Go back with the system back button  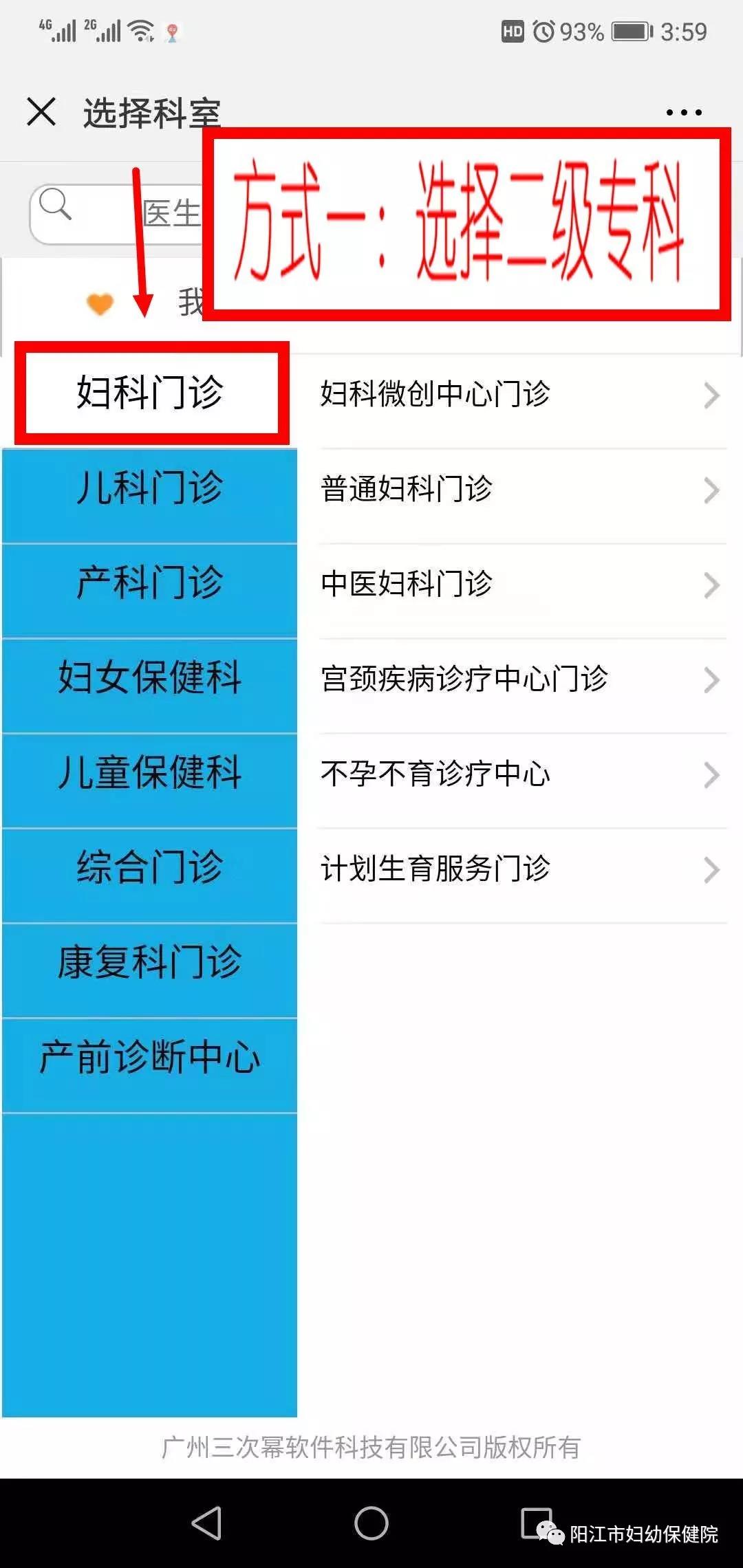pos(206,1523)
